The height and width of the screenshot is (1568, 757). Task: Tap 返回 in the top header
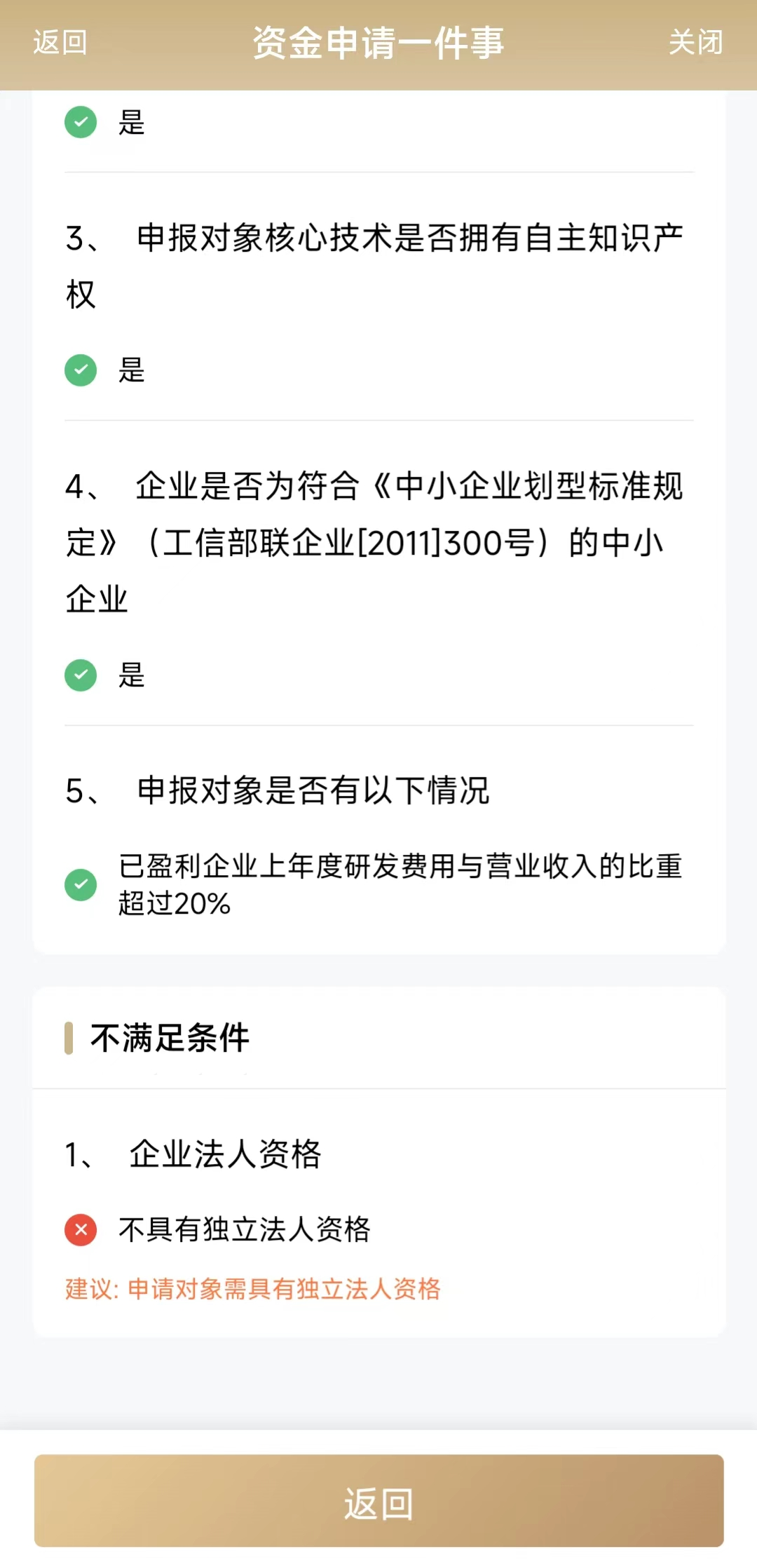[x=60, y=43]
